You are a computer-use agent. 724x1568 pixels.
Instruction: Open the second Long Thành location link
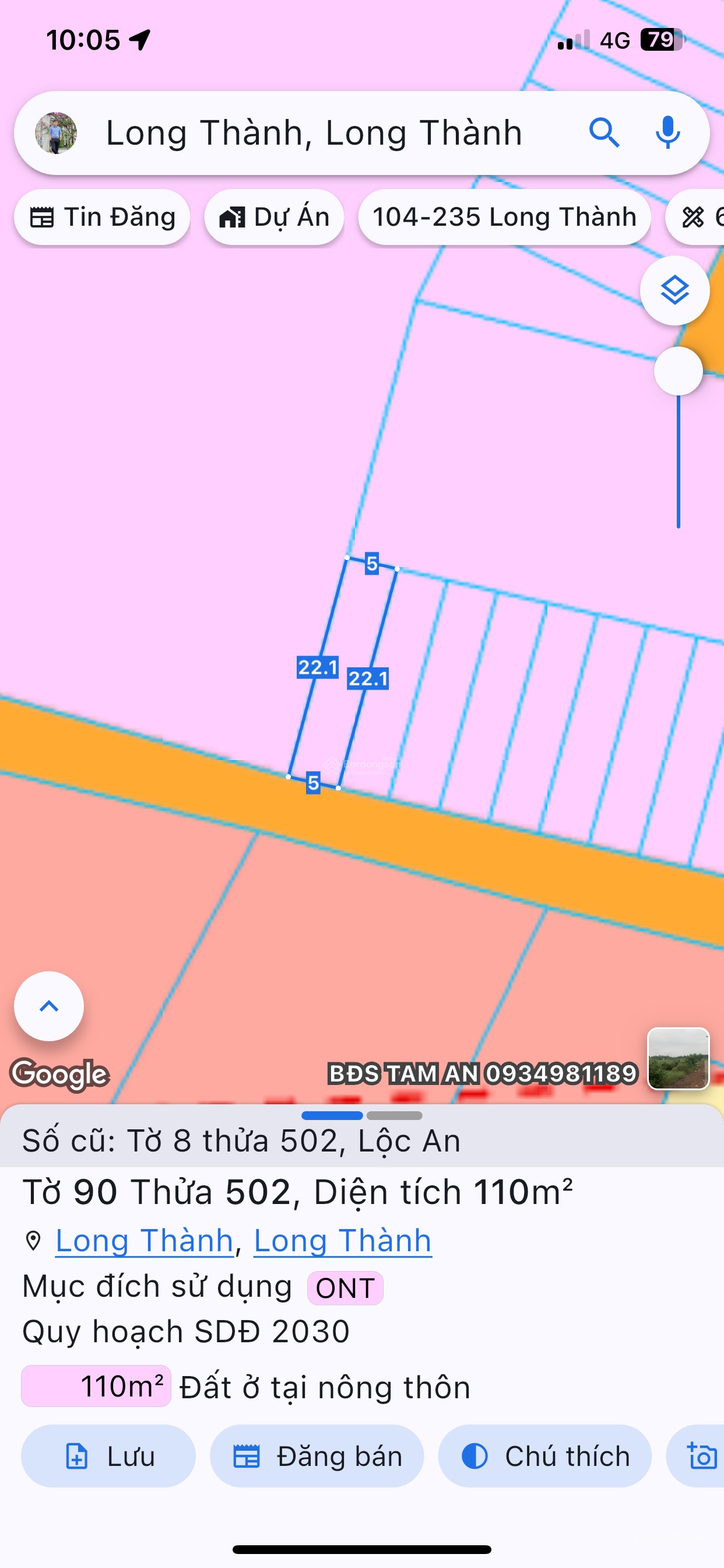click(343, 1241)
